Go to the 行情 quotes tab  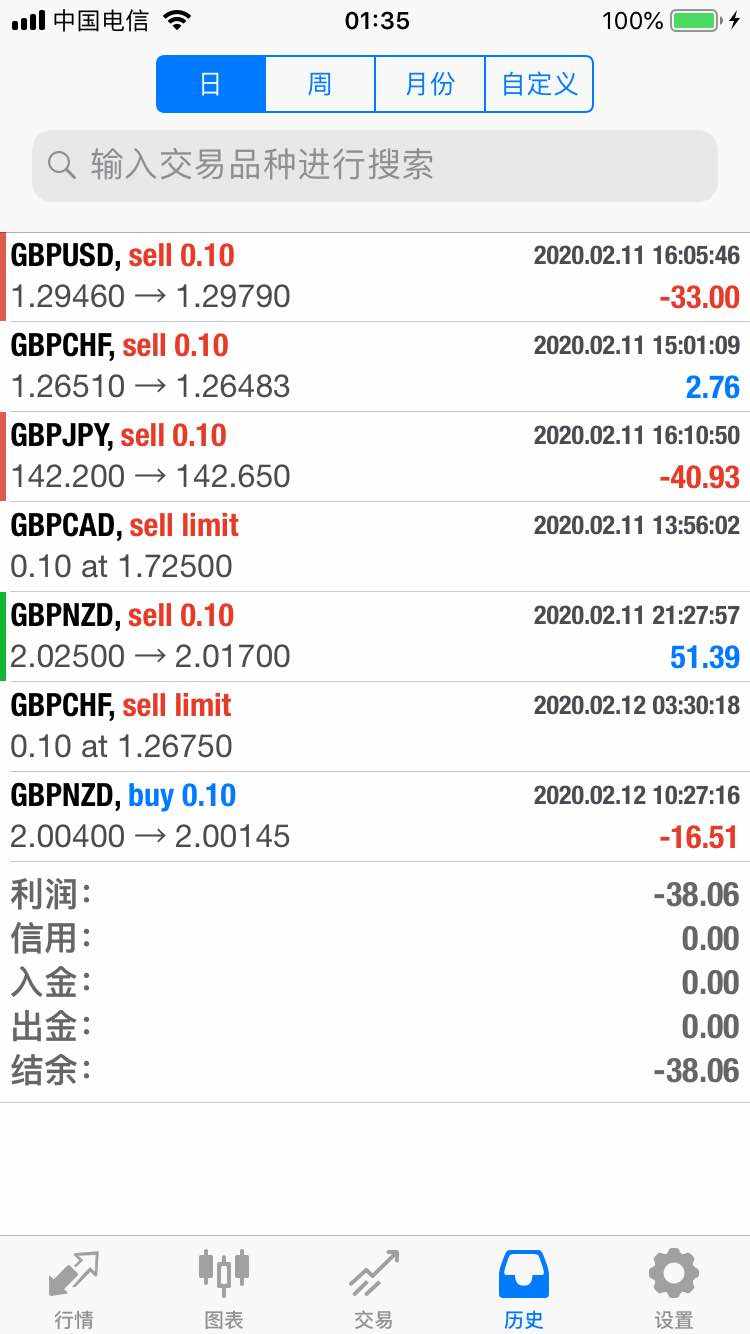pyautogui.click(x=74, y=1288)
